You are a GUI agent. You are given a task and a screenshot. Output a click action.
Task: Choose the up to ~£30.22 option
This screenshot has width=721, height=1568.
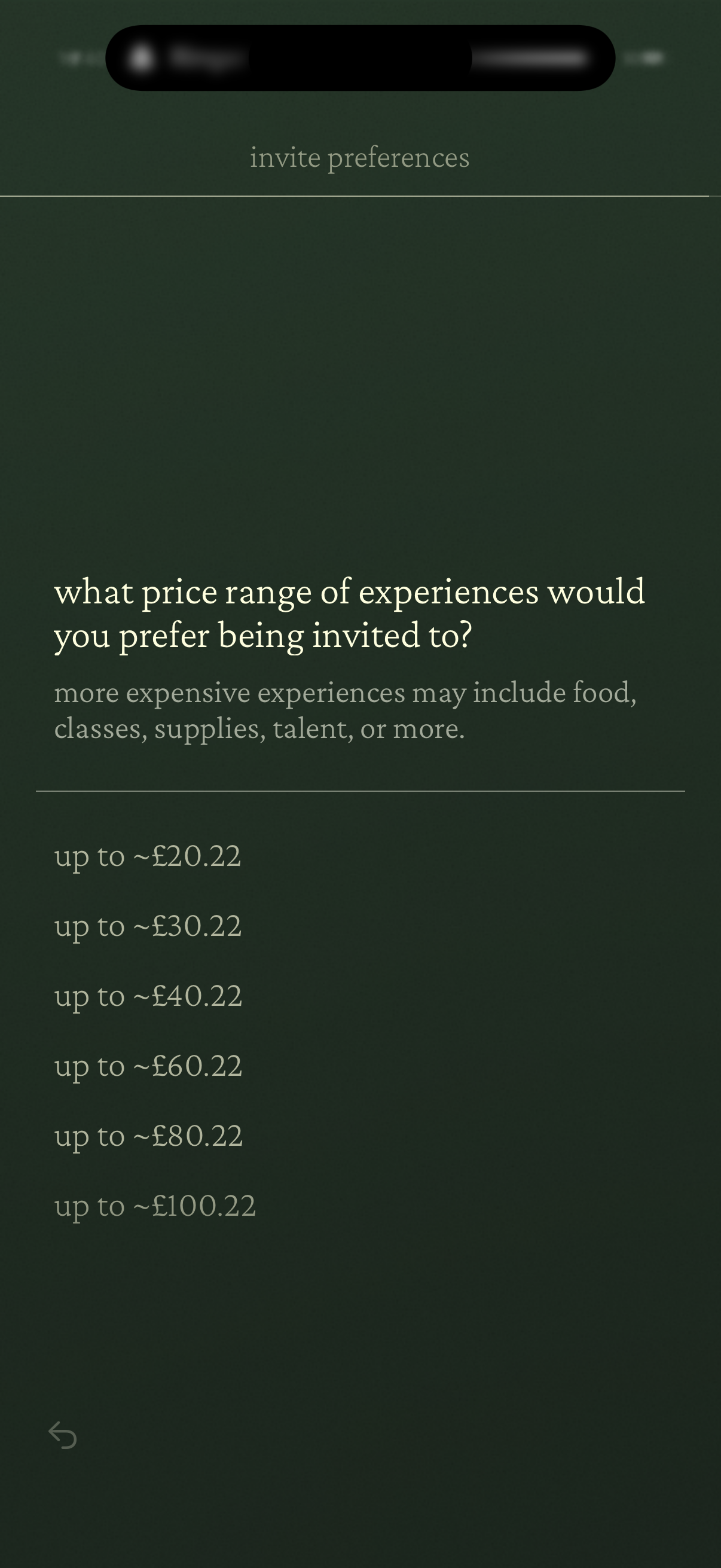(148, 926)
